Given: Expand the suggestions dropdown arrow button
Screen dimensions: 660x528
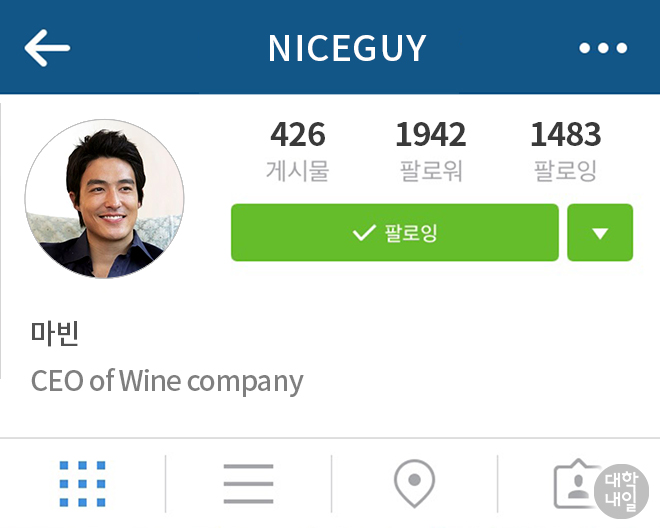Looking at the screenshot, I should (600, 233).
